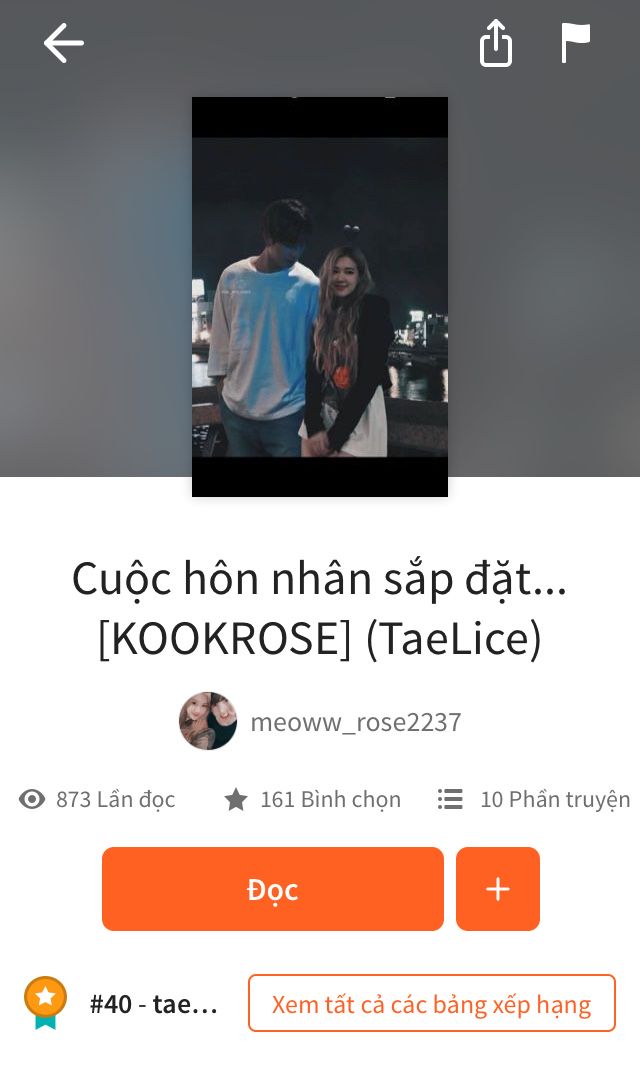The width and height of the screenshot is (640, 1085).
Task: Go back using the arrow icon
Action: pos(63,44)
